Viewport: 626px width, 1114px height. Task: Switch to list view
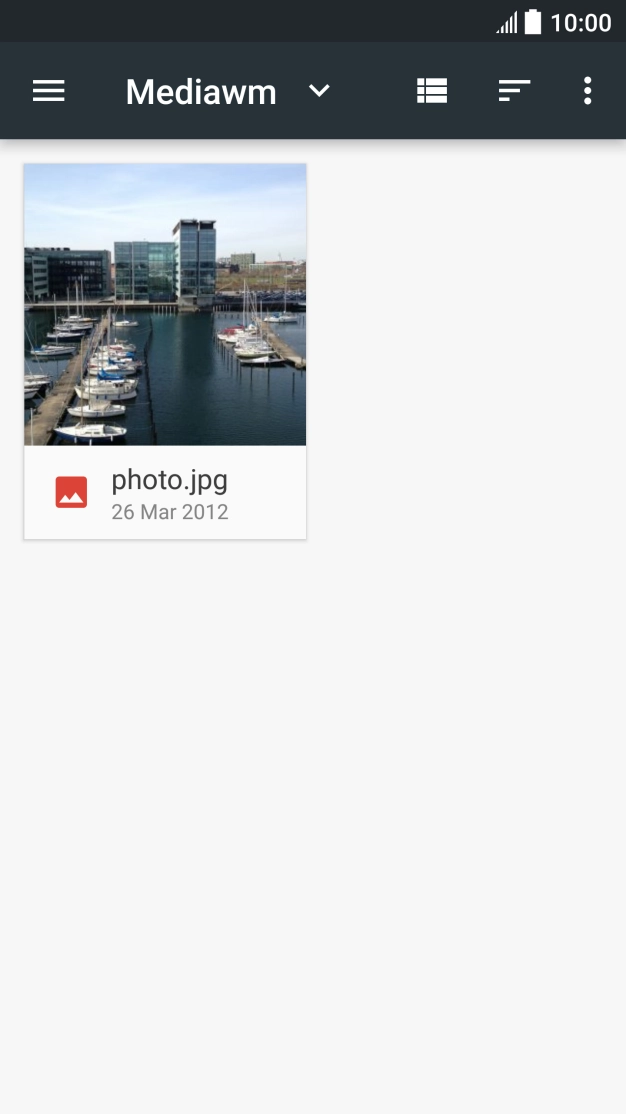coord(432,90)
